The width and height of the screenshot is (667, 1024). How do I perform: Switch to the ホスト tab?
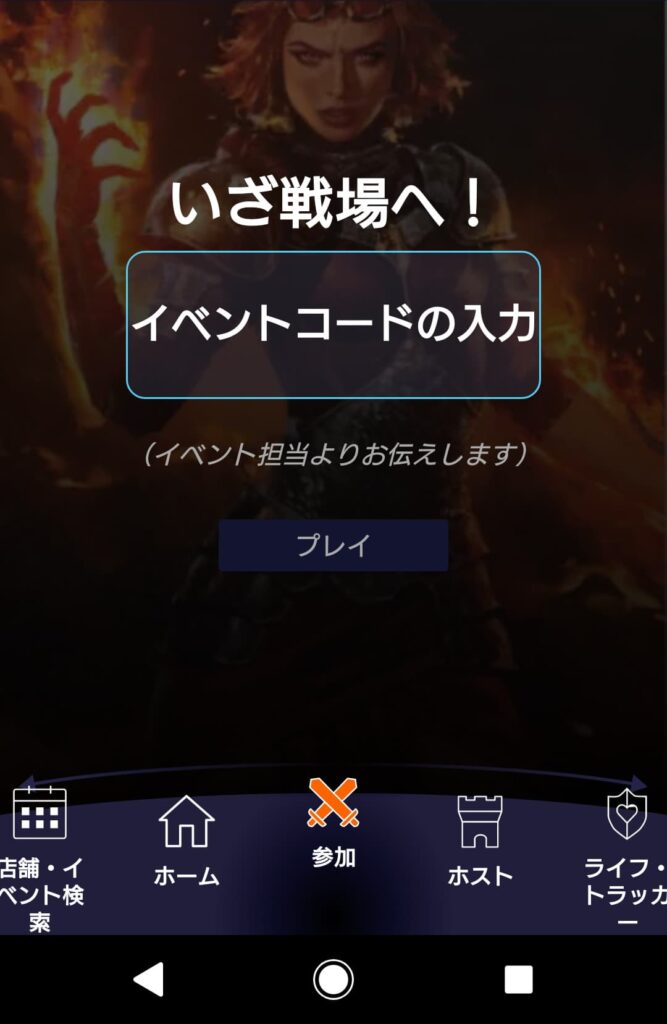(480, 840)
